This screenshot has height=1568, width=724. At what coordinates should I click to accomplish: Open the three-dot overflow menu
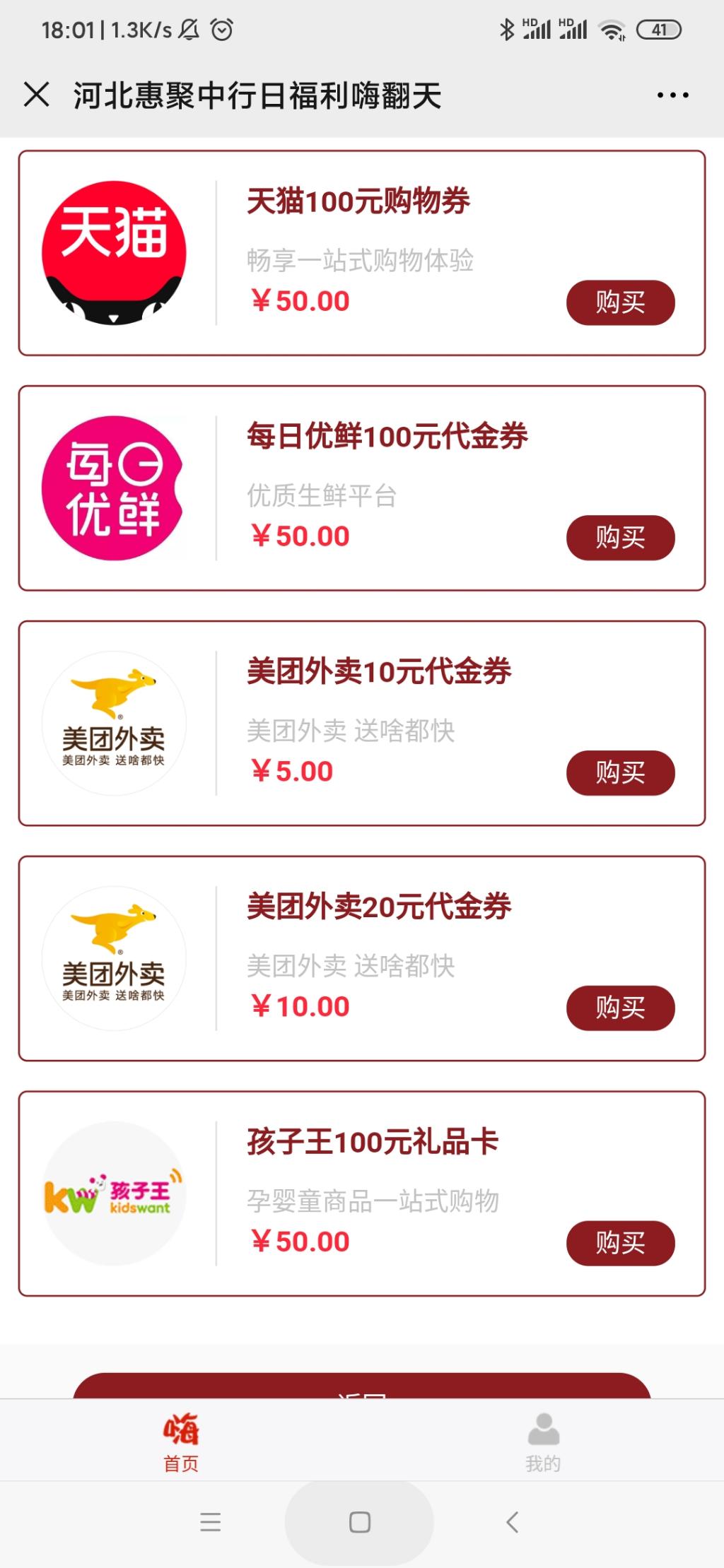672,95
